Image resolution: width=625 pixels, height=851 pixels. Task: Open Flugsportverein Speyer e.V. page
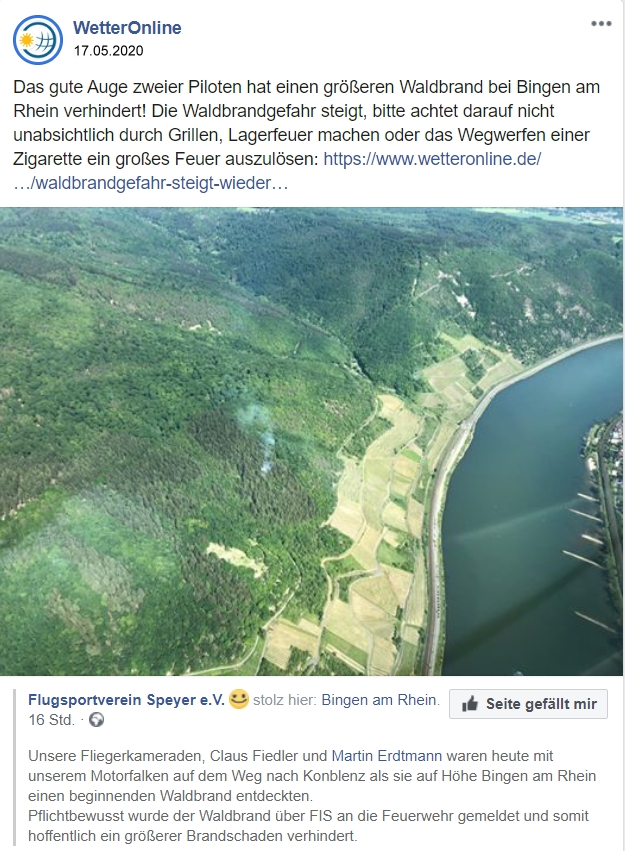[126, 700]
